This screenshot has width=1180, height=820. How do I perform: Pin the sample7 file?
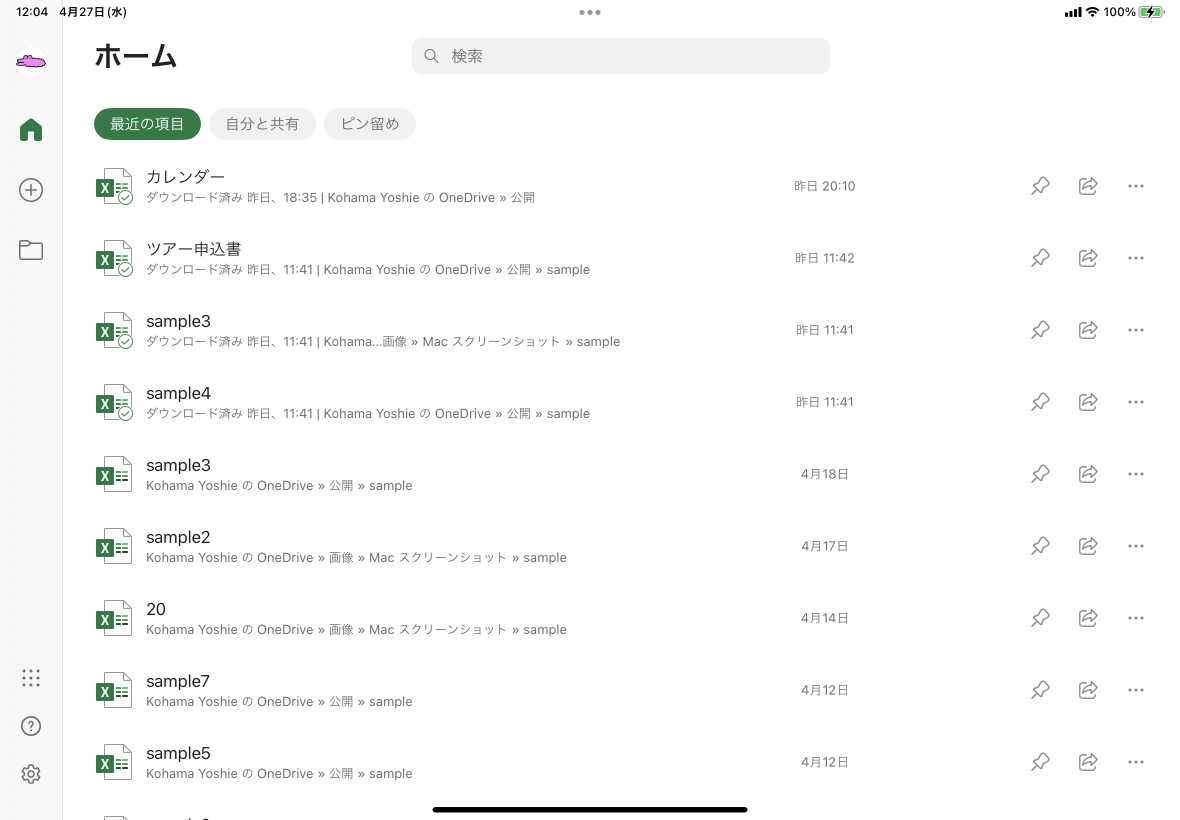tap(1040, 690)
